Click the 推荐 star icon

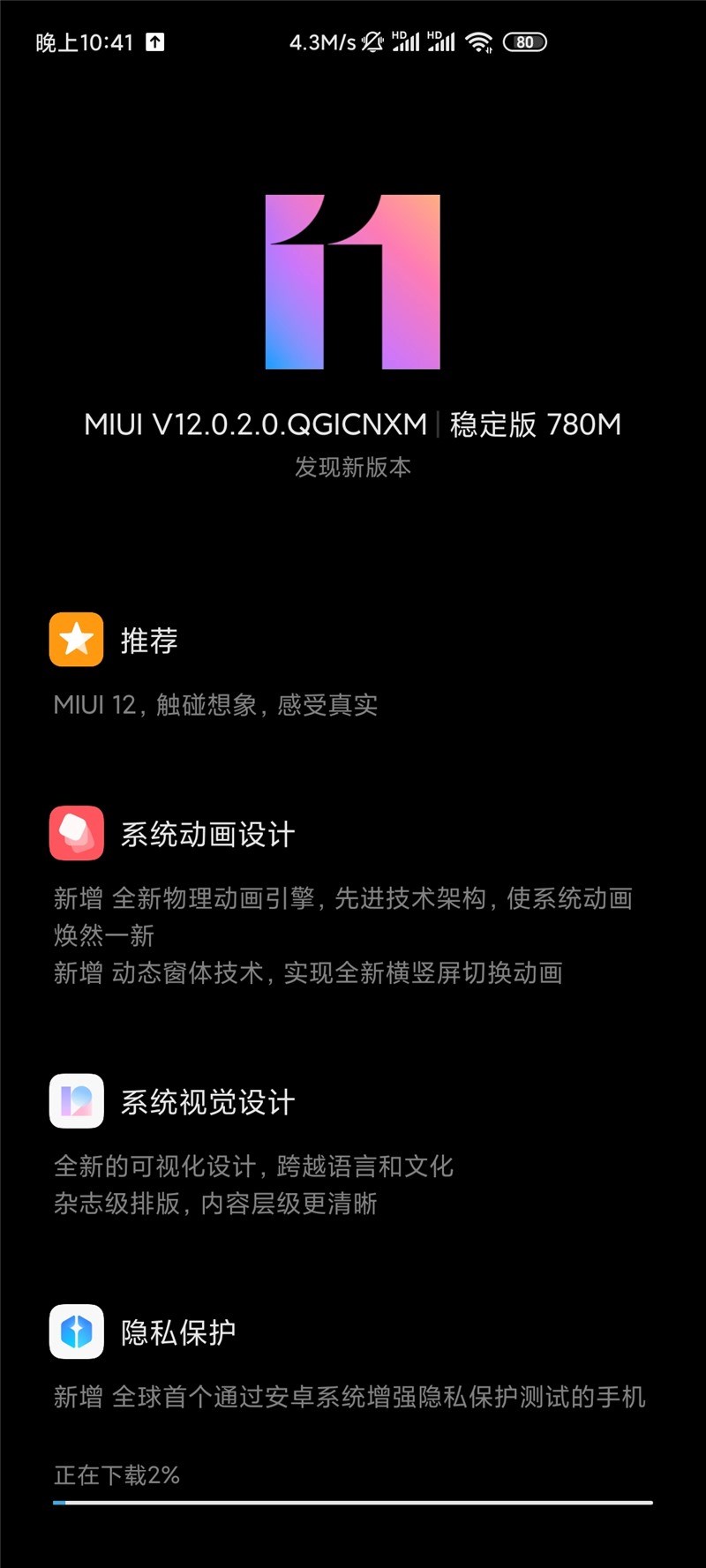pyautogui.click(x=77, y=640)
